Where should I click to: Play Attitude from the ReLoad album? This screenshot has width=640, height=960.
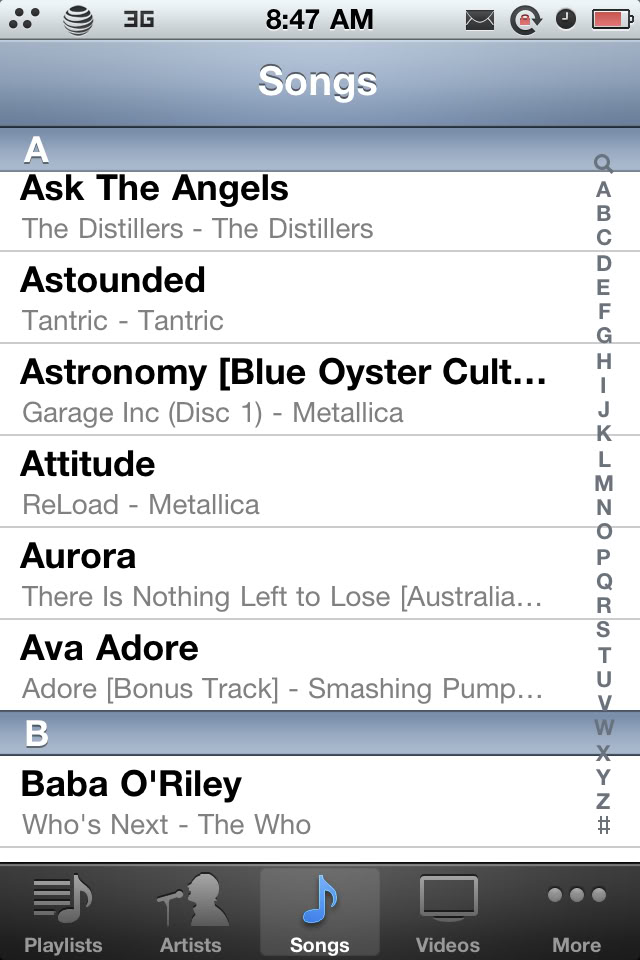[290, 482]
